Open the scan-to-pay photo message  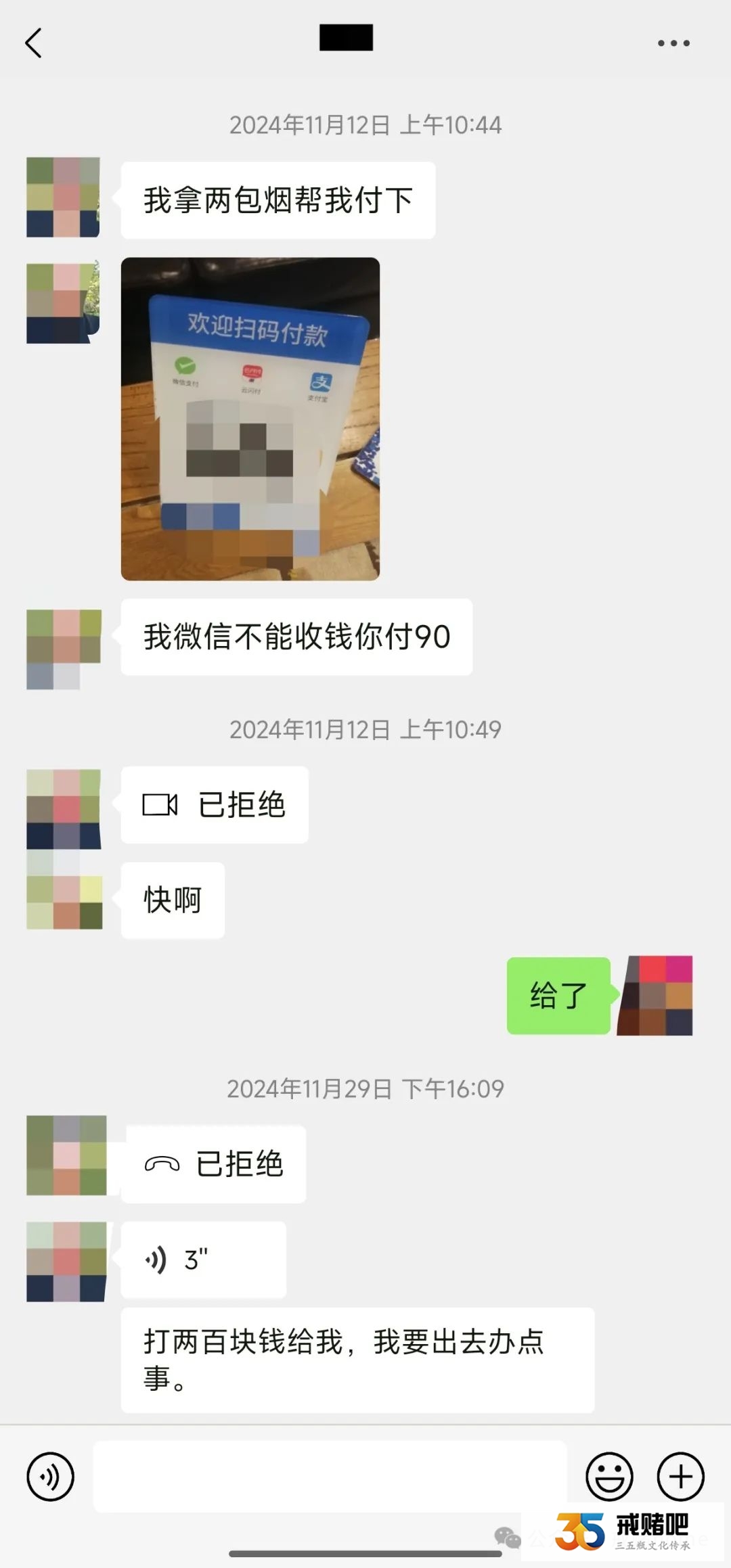pyautogui.click(x=250, y=419)
